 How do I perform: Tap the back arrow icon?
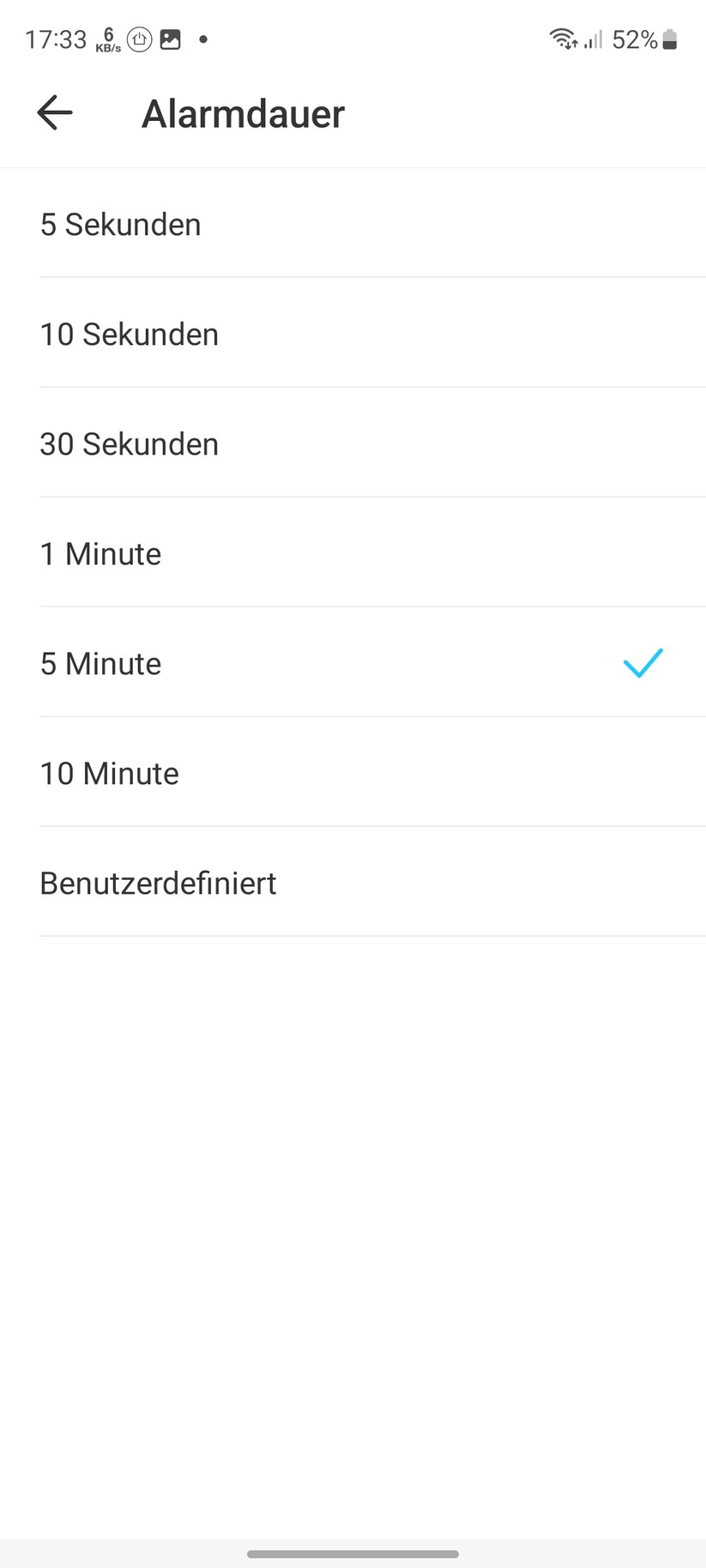54,112
